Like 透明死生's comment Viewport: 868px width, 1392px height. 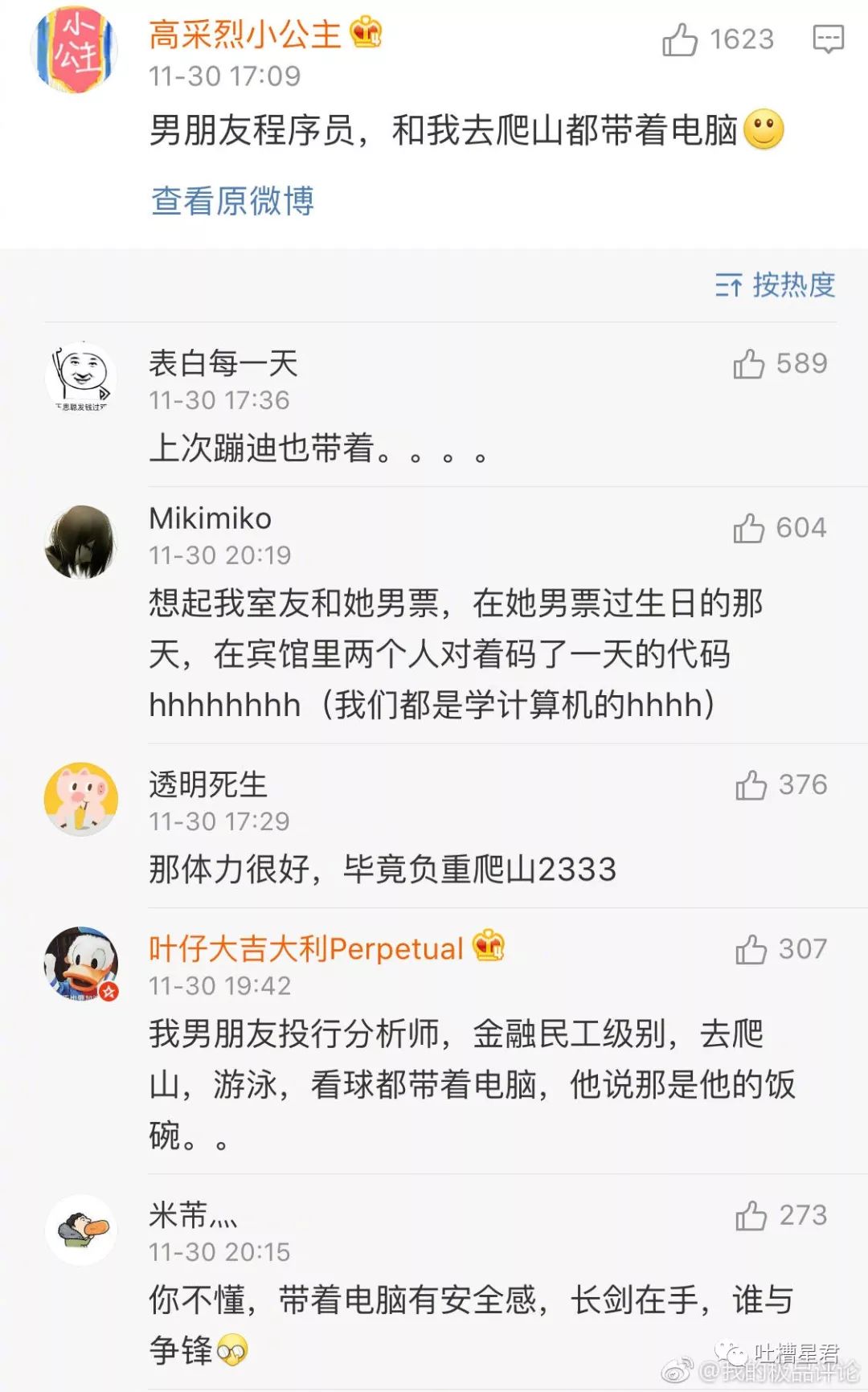pyautogui.click(x=751, y=785)
